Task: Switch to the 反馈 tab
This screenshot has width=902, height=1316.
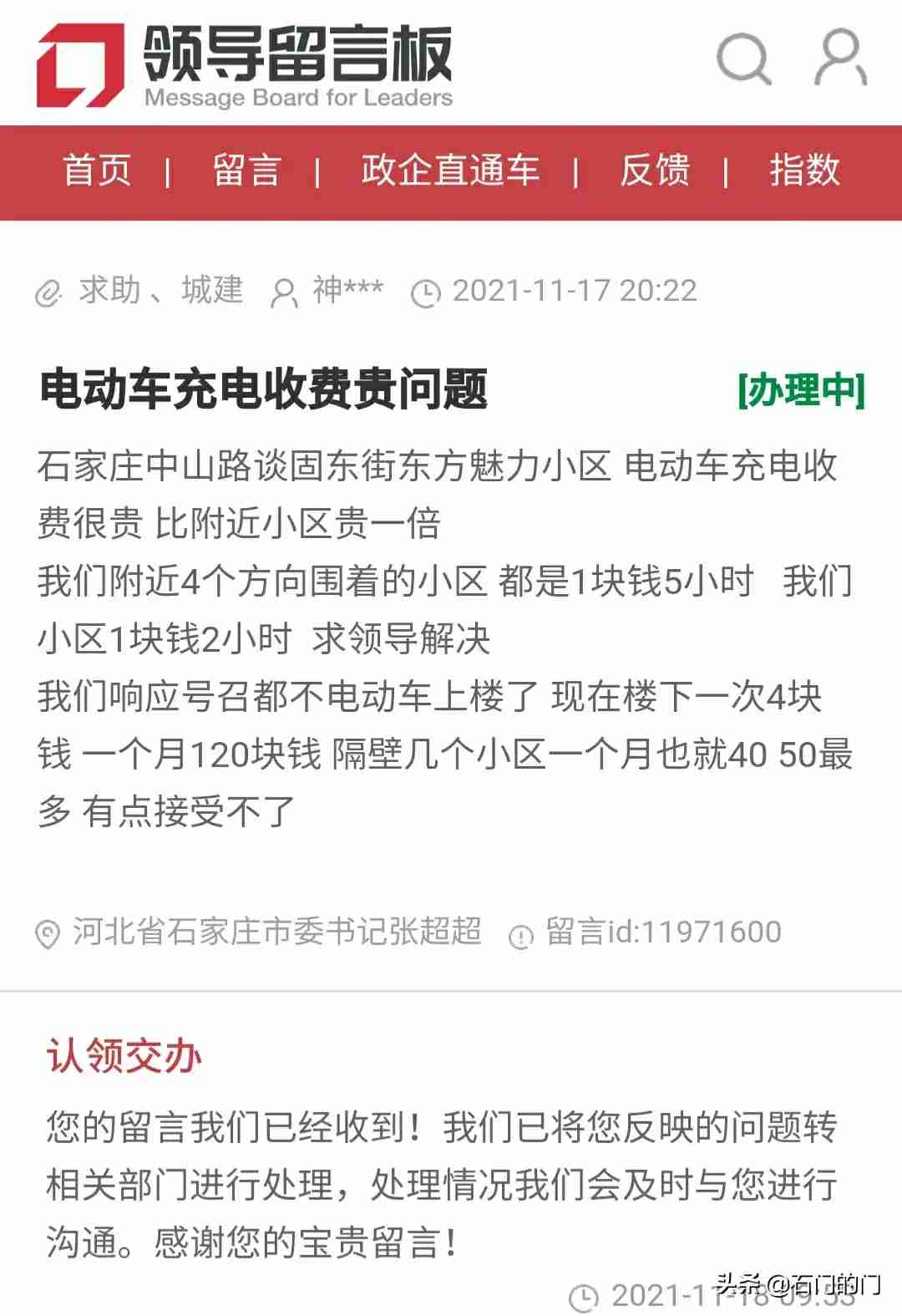Action: point(655,171)
